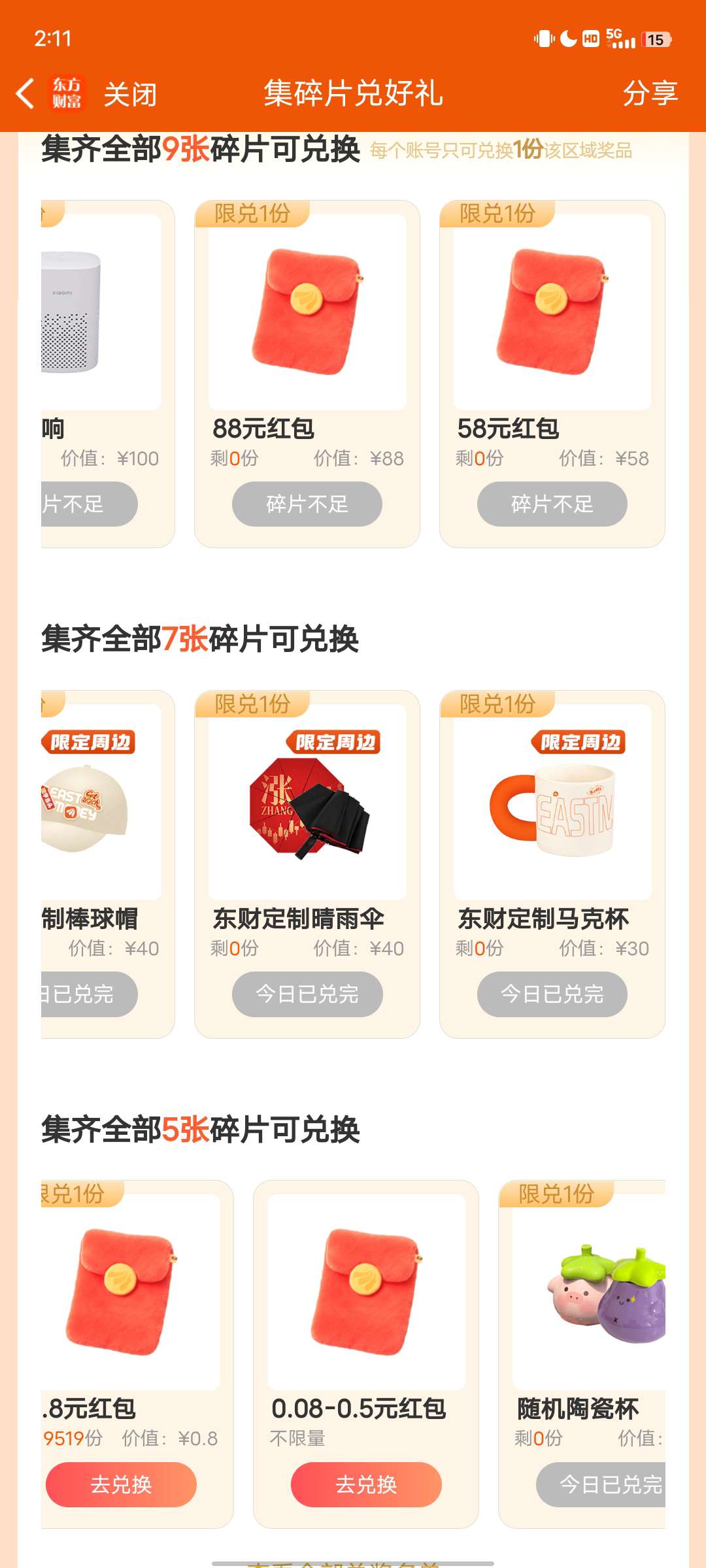Image resolution: width=706 pixels, height=1568 pixels.
Task: Open the 58元红包 prize card
Action: (552, 312)
